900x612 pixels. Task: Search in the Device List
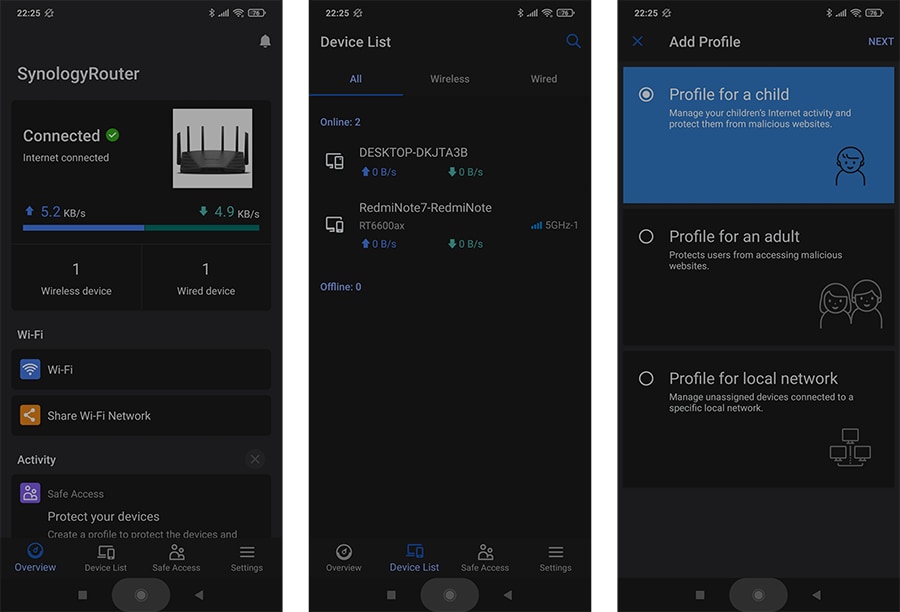(x=573, y=41)
